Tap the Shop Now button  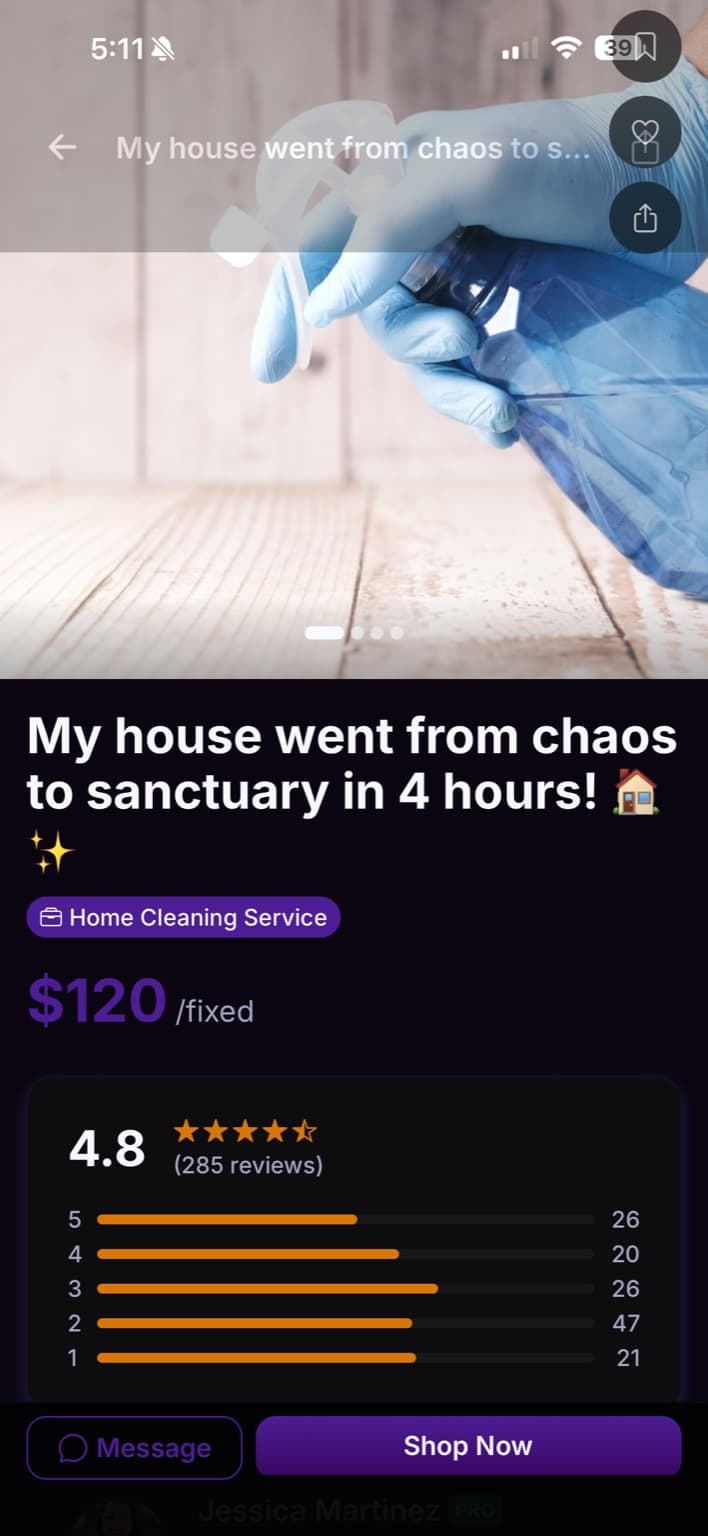click(x=468, y=1446)
